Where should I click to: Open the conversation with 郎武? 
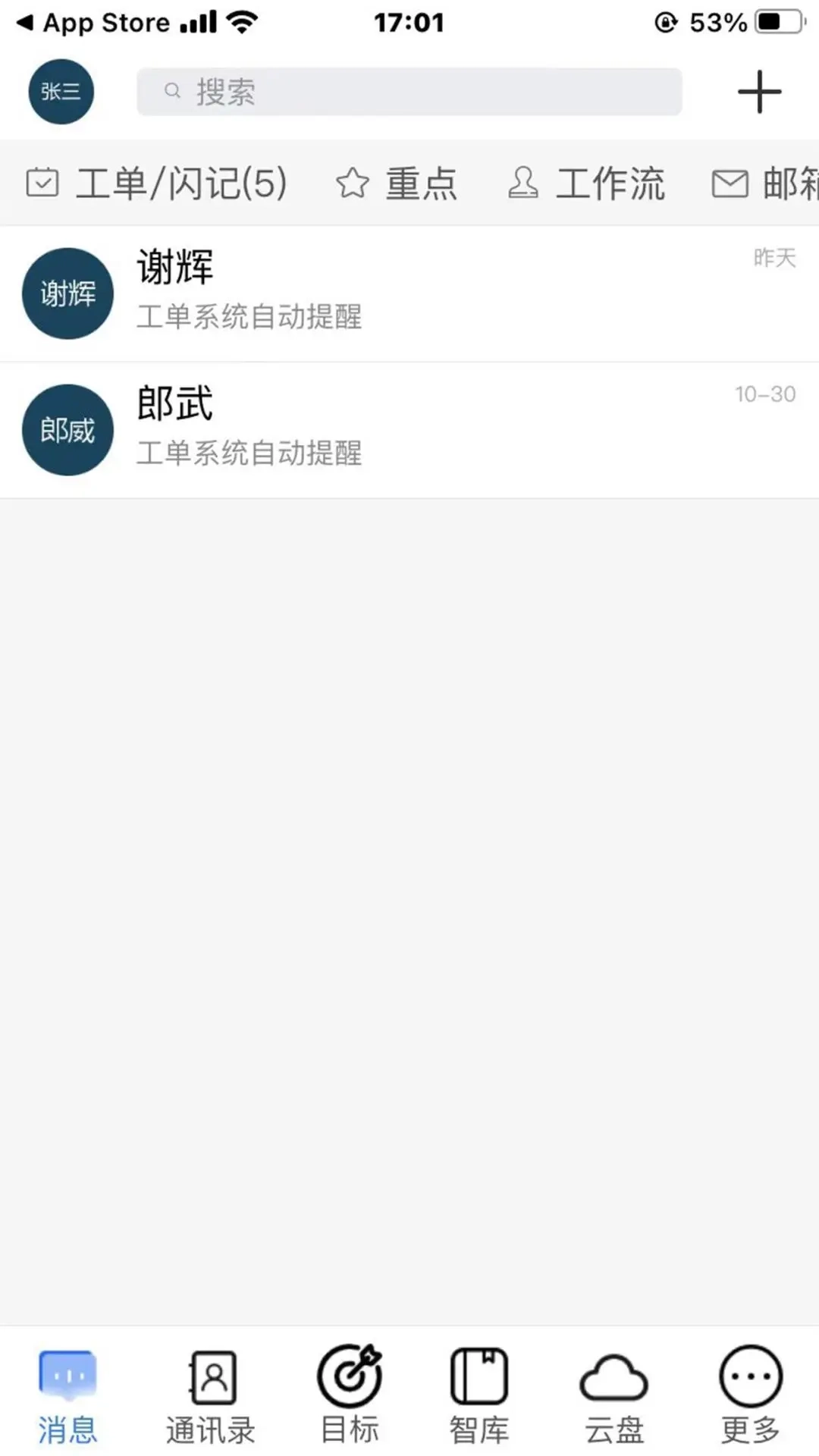409,428
